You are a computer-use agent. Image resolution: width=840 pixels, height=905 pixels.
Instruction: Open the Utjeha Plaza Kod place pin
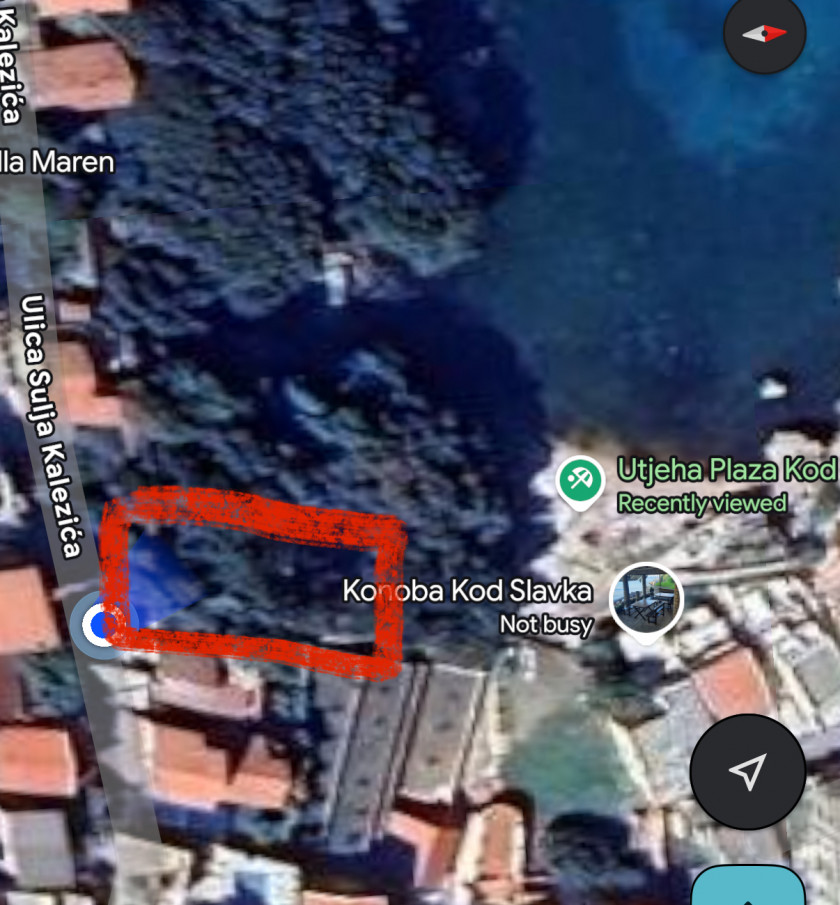point(578,480)
